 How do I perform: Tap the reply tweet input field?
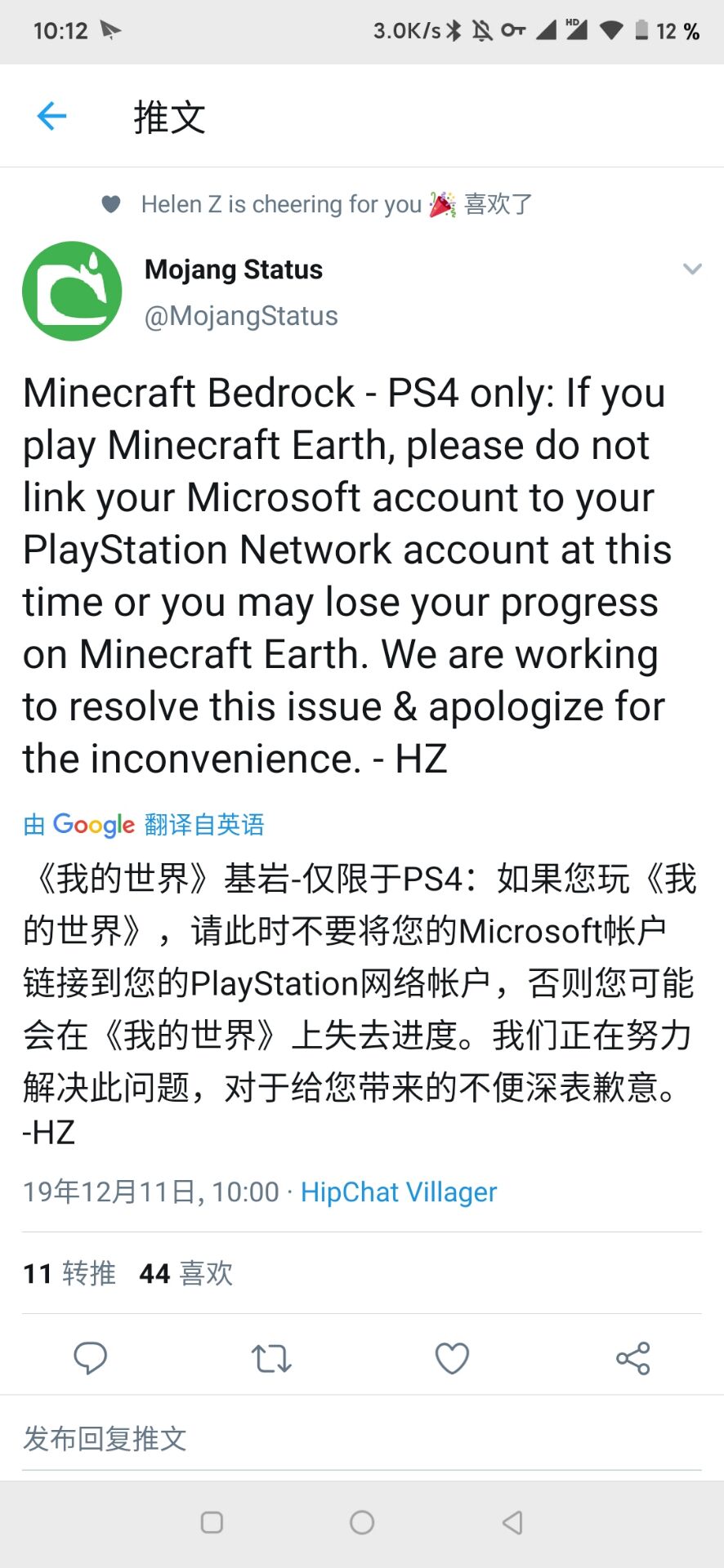point(362,1439)
